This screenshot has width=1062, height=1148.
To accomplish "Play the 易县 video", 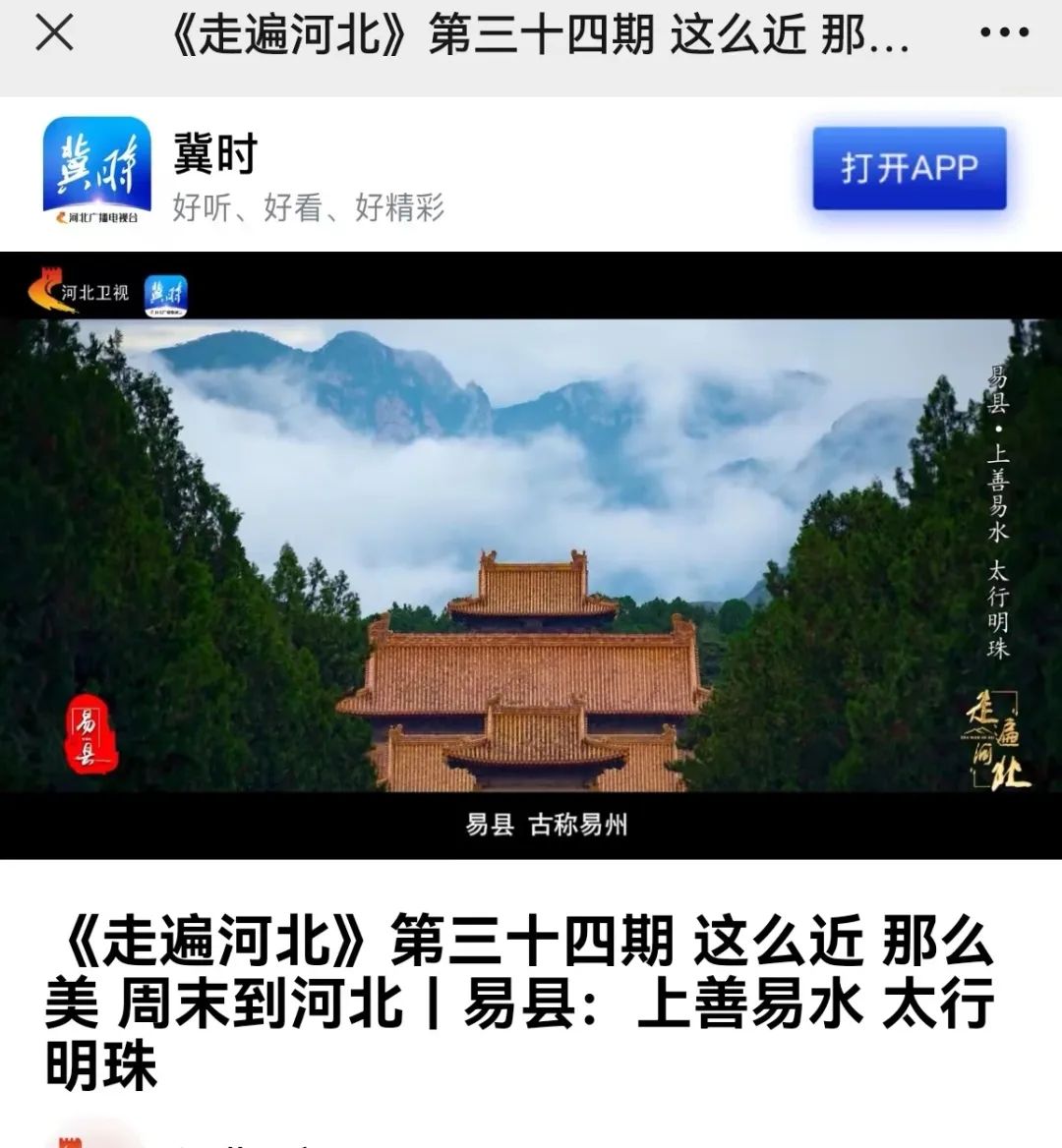I will click(x=531, y=555).
